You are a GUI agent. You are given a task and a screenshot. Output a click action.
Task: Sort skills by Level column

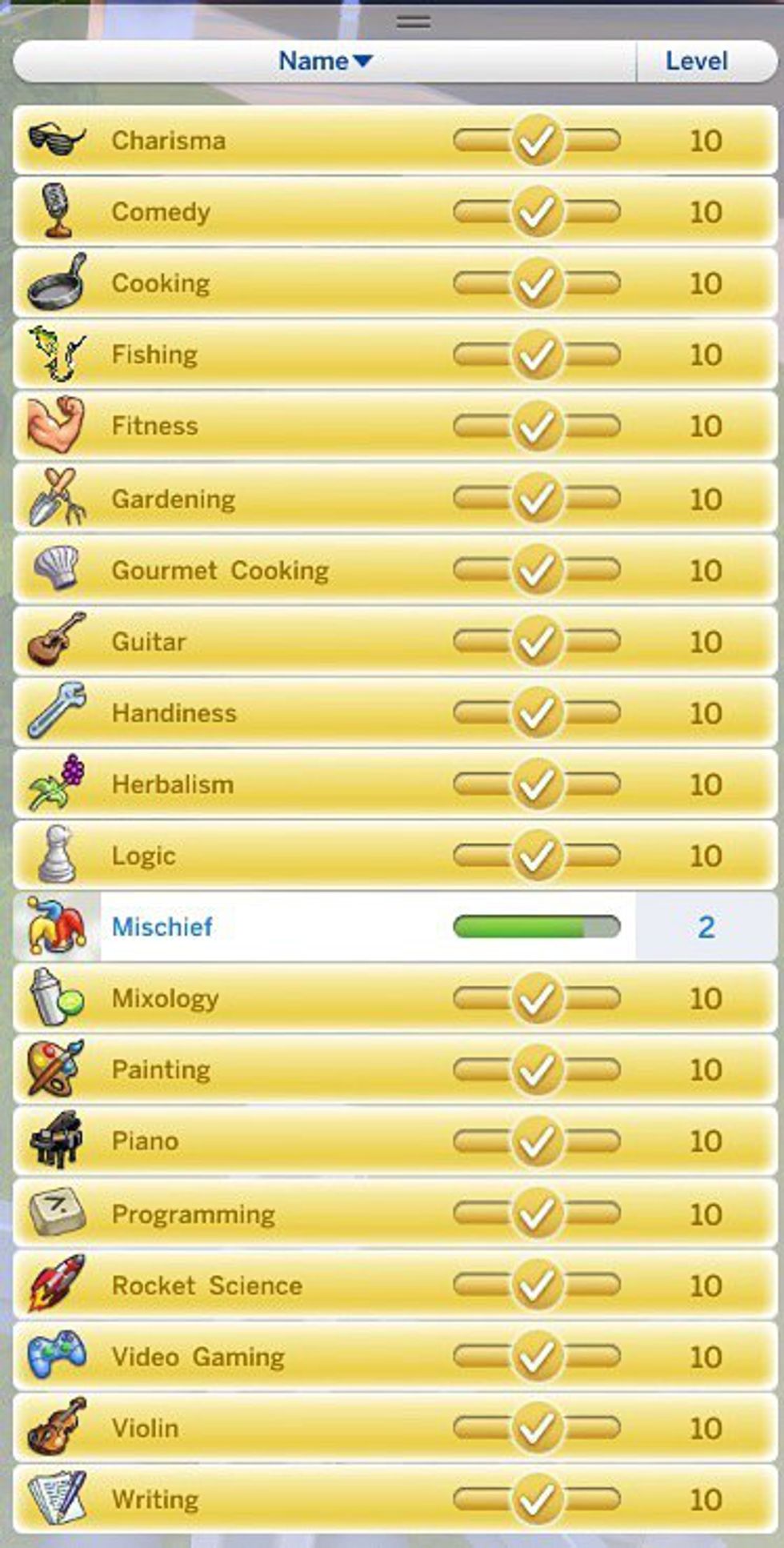696,61
